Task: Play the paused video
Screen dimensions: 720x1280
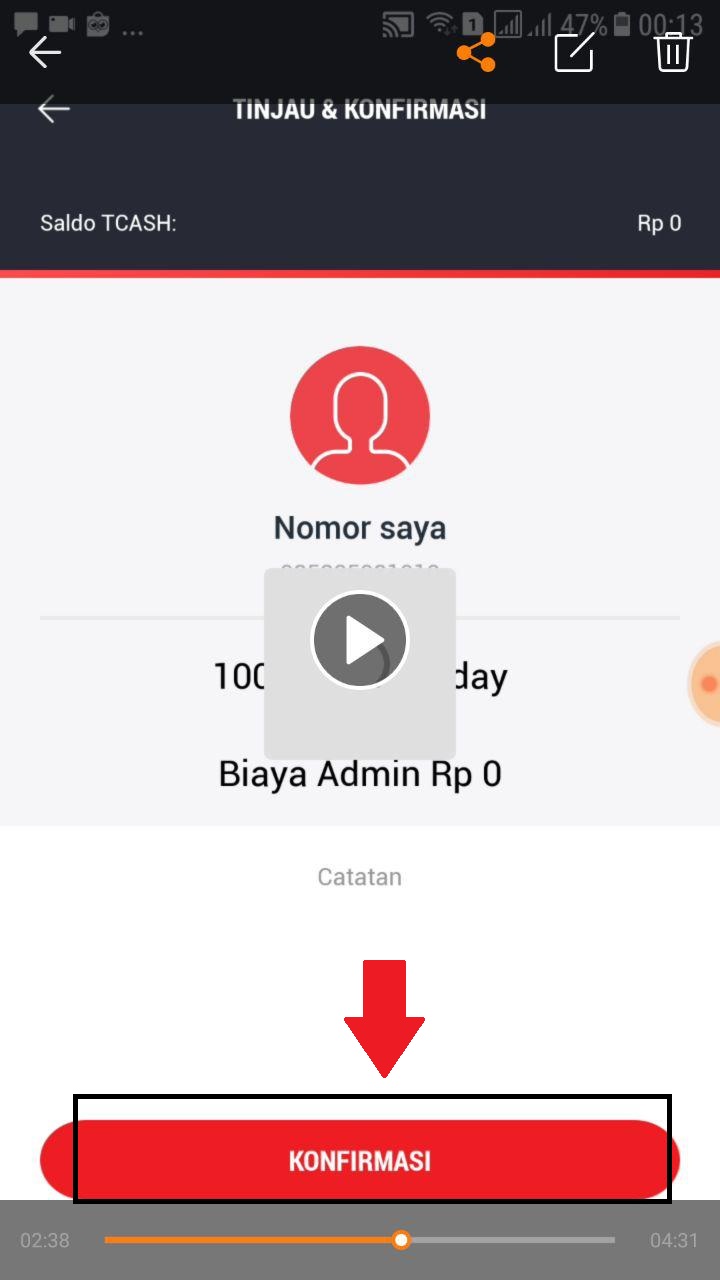Action: 360,640
